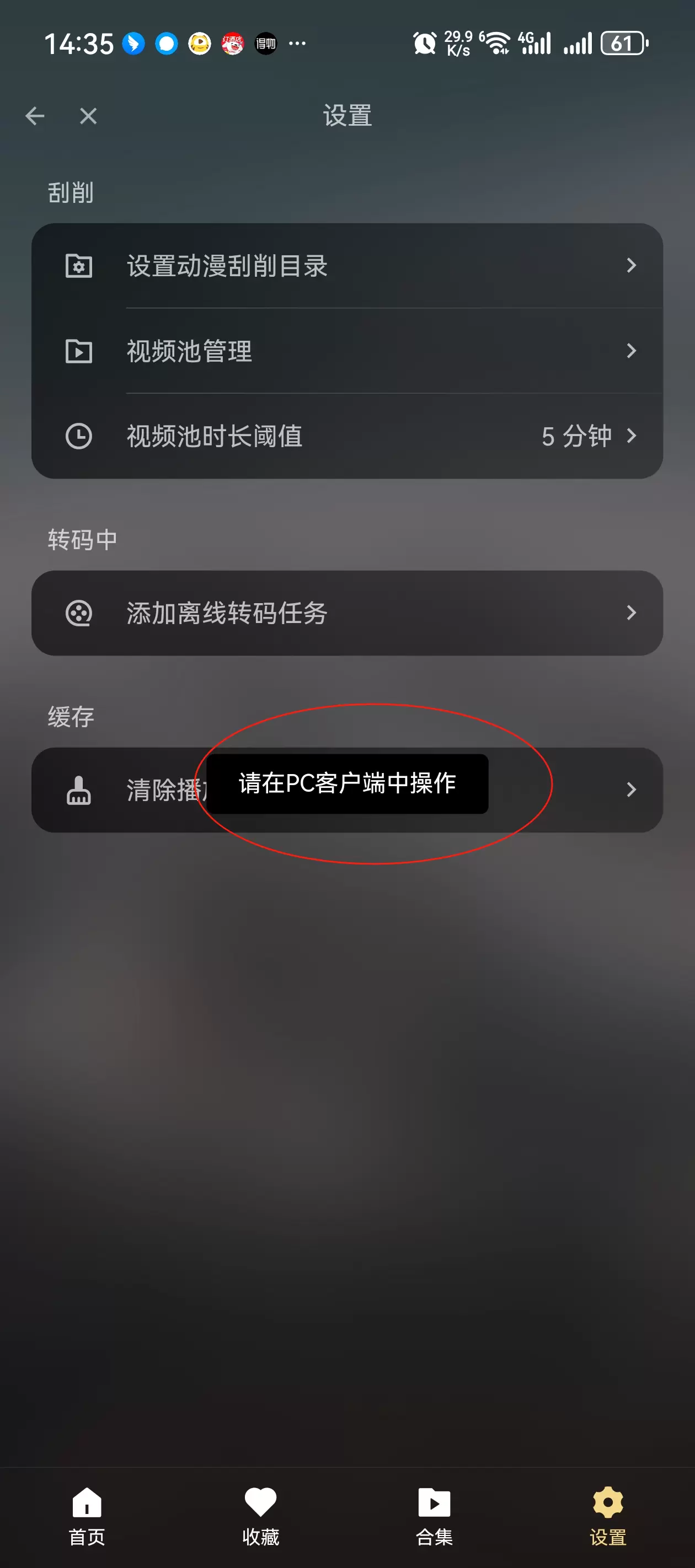Open 视频池管理
The height and width of the screenshot is (1568, 695).
(x=347, y=351)
